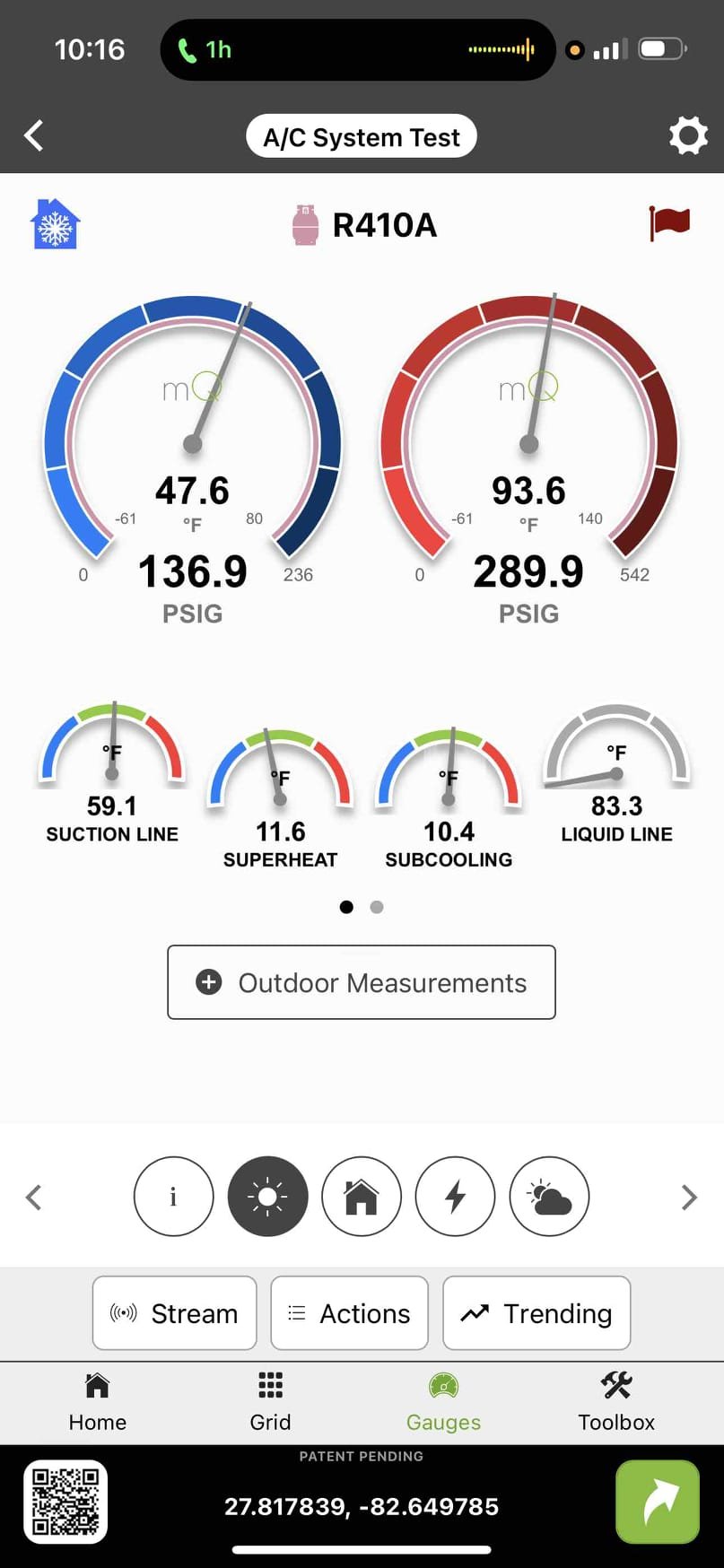Open the snowflake house cooling mode icon
The width and height of the screenshot is (724, 1568).
point(56,224)
